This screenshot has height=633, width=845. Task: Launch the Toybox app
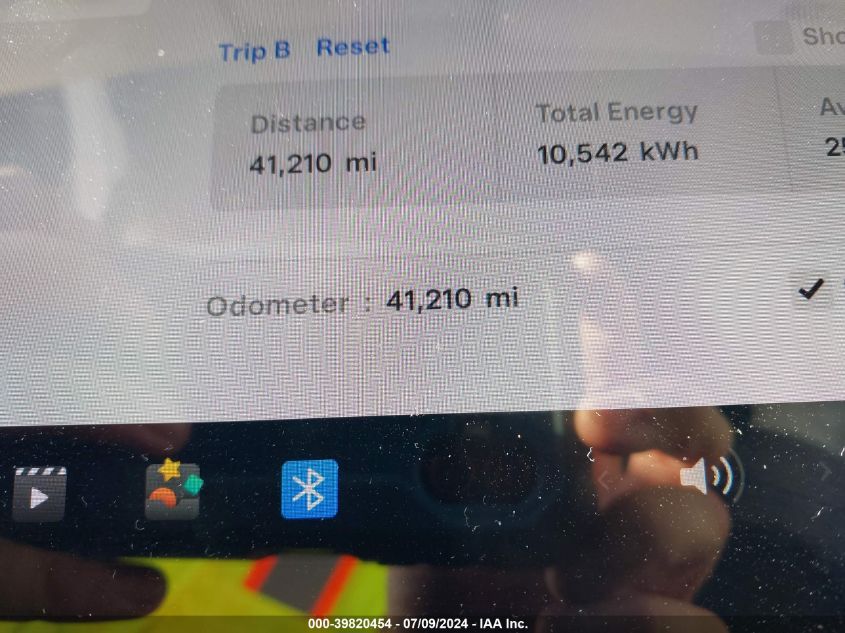pos(173,490)
